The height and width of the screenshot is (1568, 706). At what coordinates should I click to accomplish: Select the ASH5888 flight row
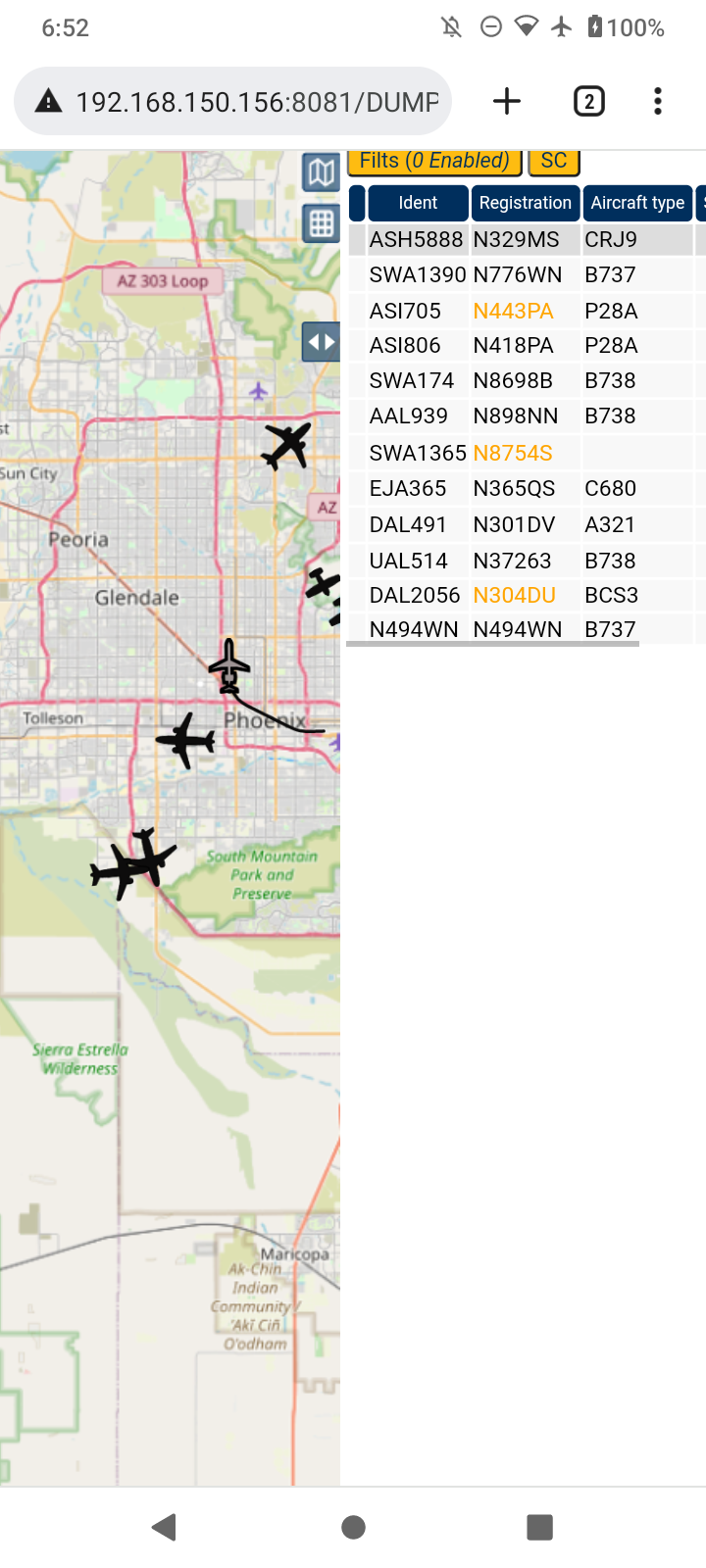click(x=527, y=239)
